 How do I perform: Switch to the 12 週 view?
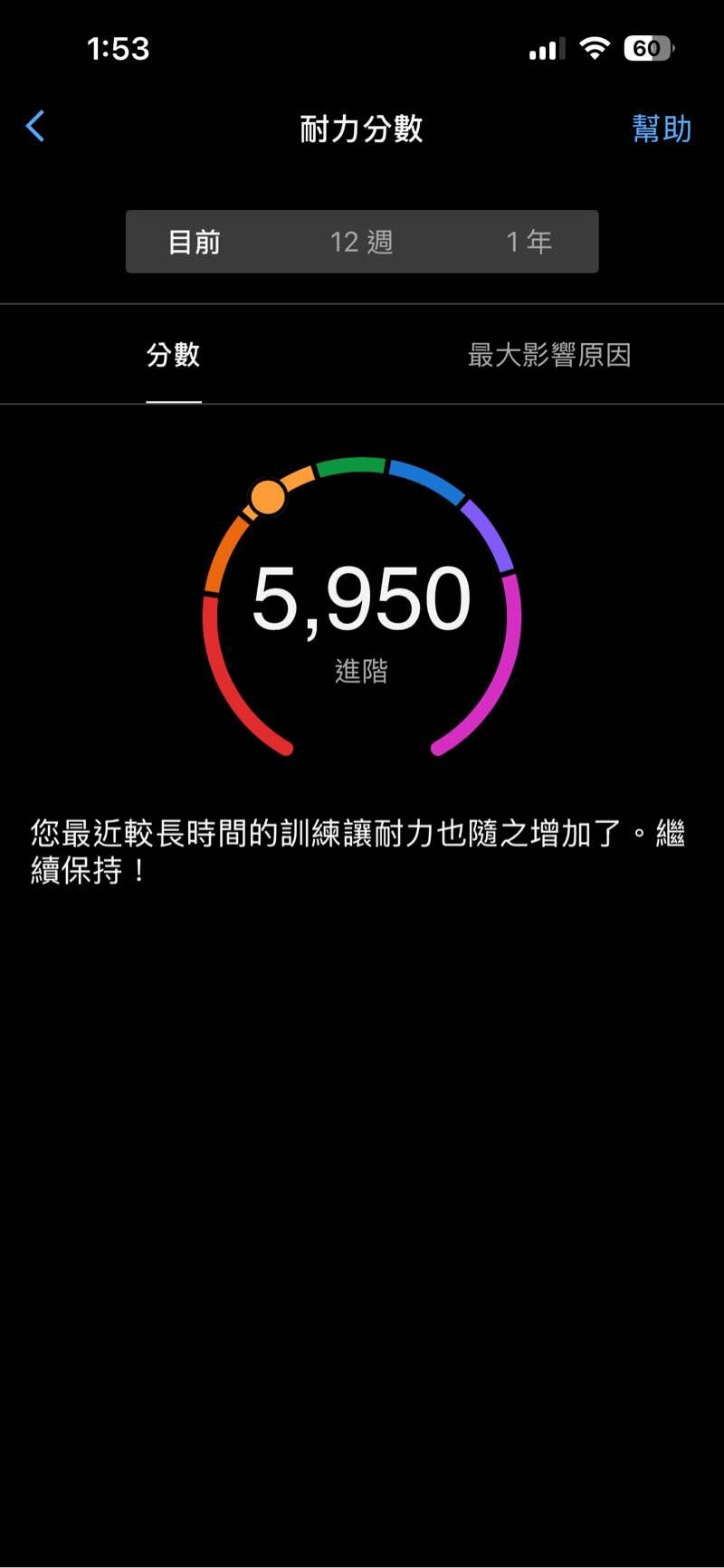[x=361, y=242]
